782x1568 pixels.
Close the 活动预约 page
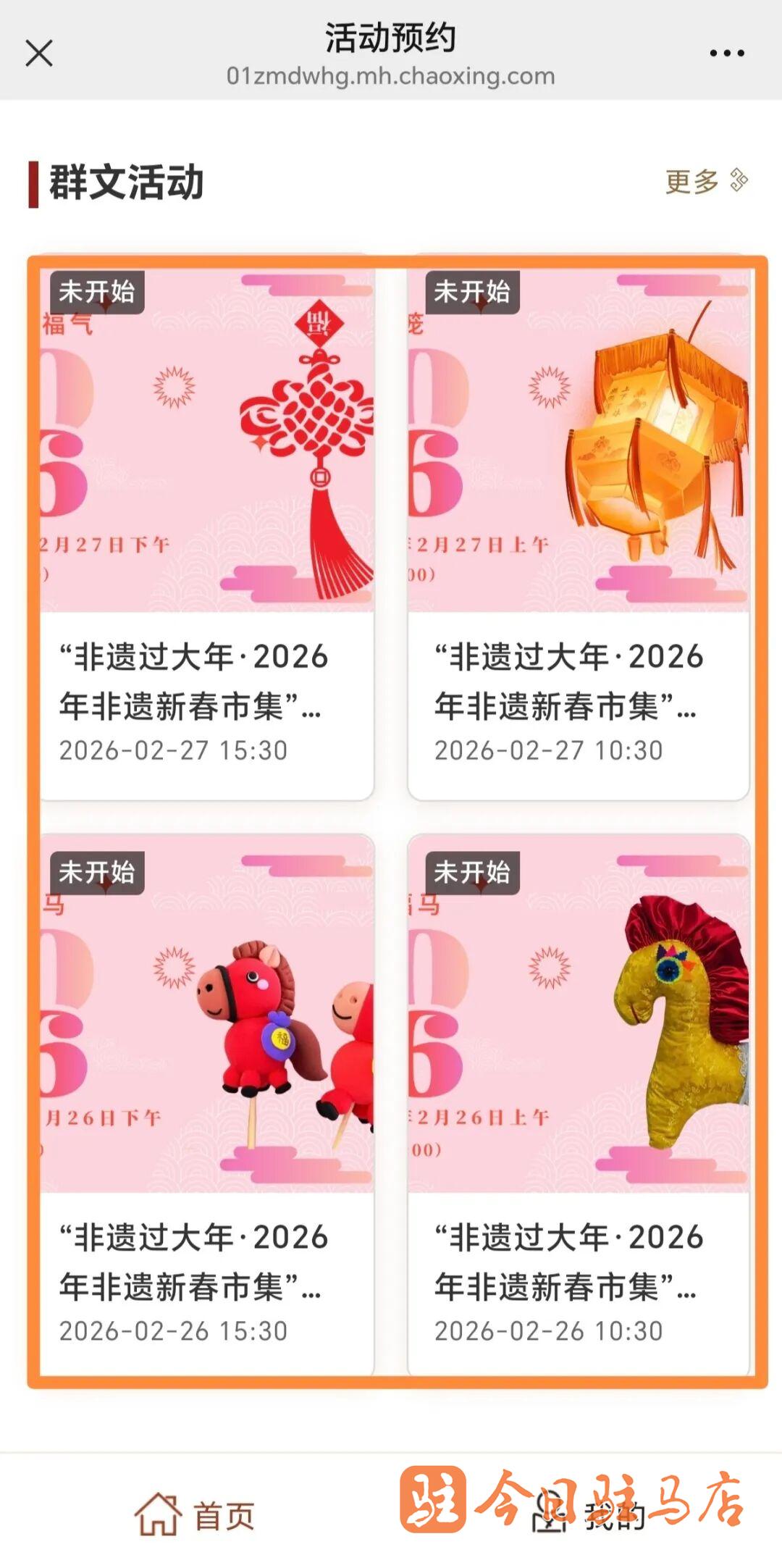39,53
